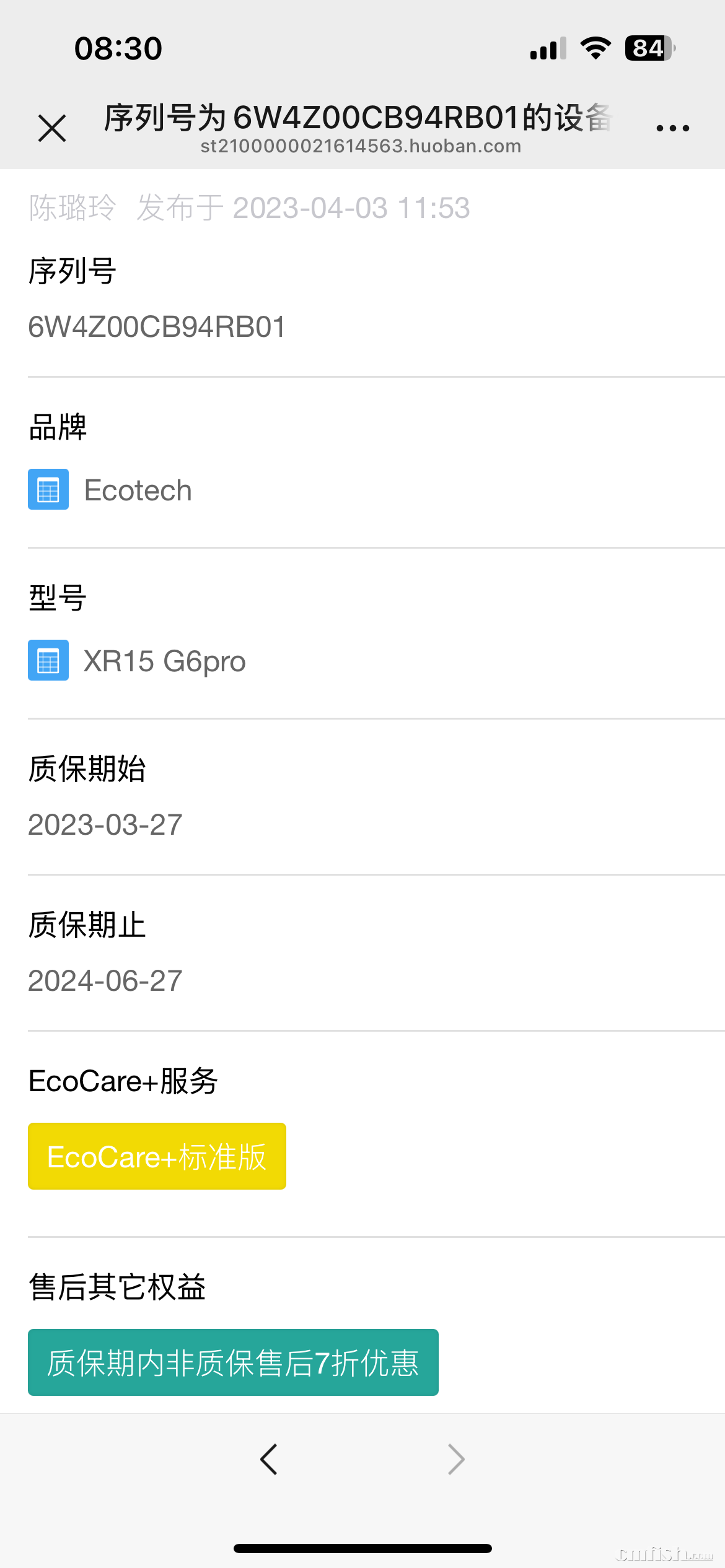Open the three-dot overflow menu
Image resolution: width=725 pixels, height=1568 pixels.
(x=672, y=128)
